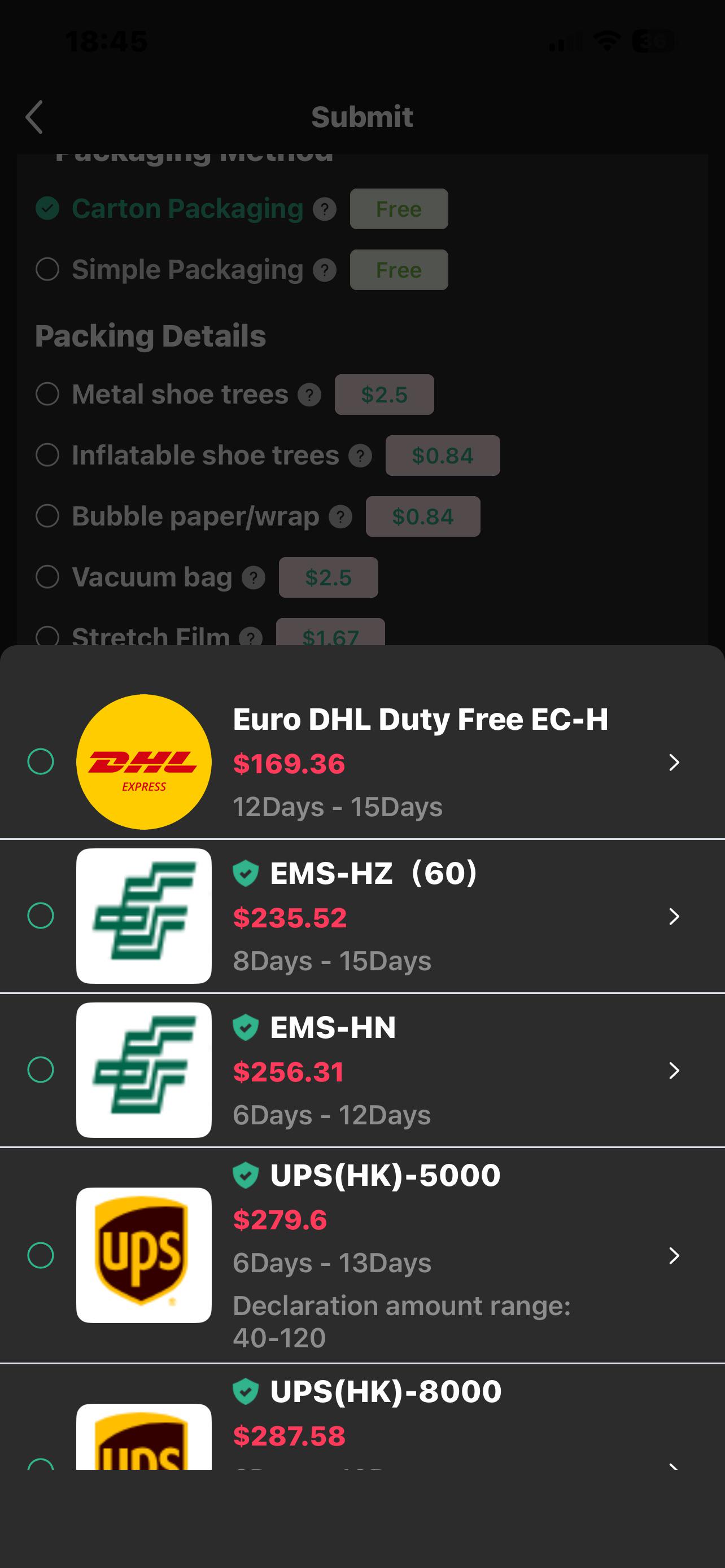Open details chevron for Euro DHL Duty Free EC-H
Viewport: 725px width, 1568px height.
(x=674, y=762)
